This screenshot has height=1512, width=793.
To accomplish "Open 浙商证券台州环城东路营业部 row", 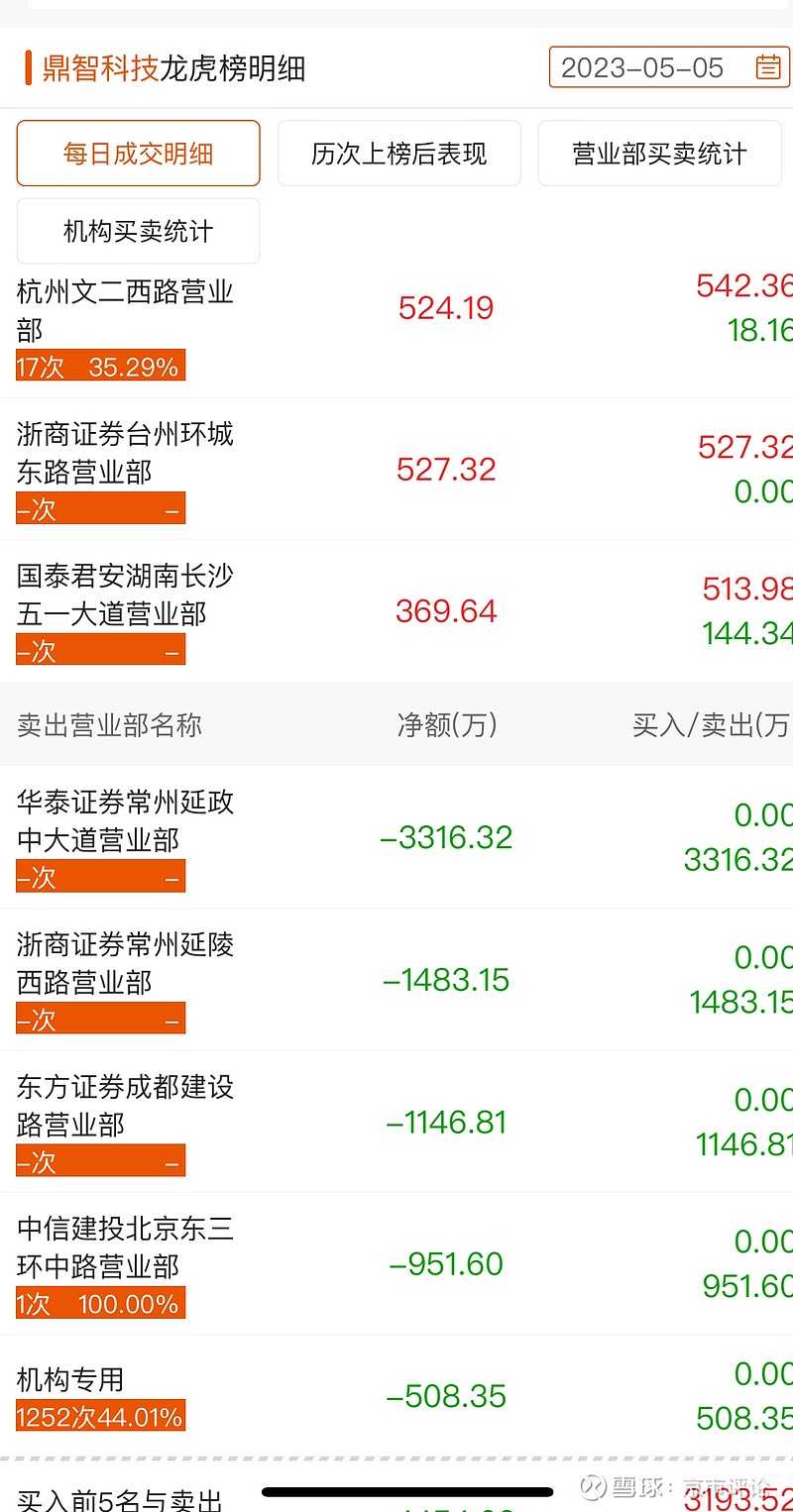I will (x=396, y=469).
